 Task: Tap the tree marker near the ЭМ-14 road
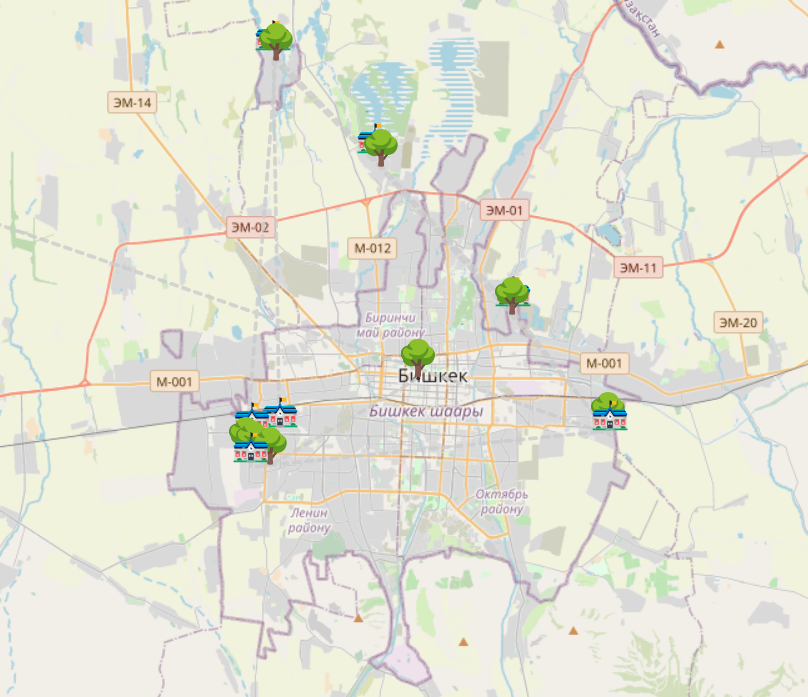pyautogui.click(x=276, y=40)
